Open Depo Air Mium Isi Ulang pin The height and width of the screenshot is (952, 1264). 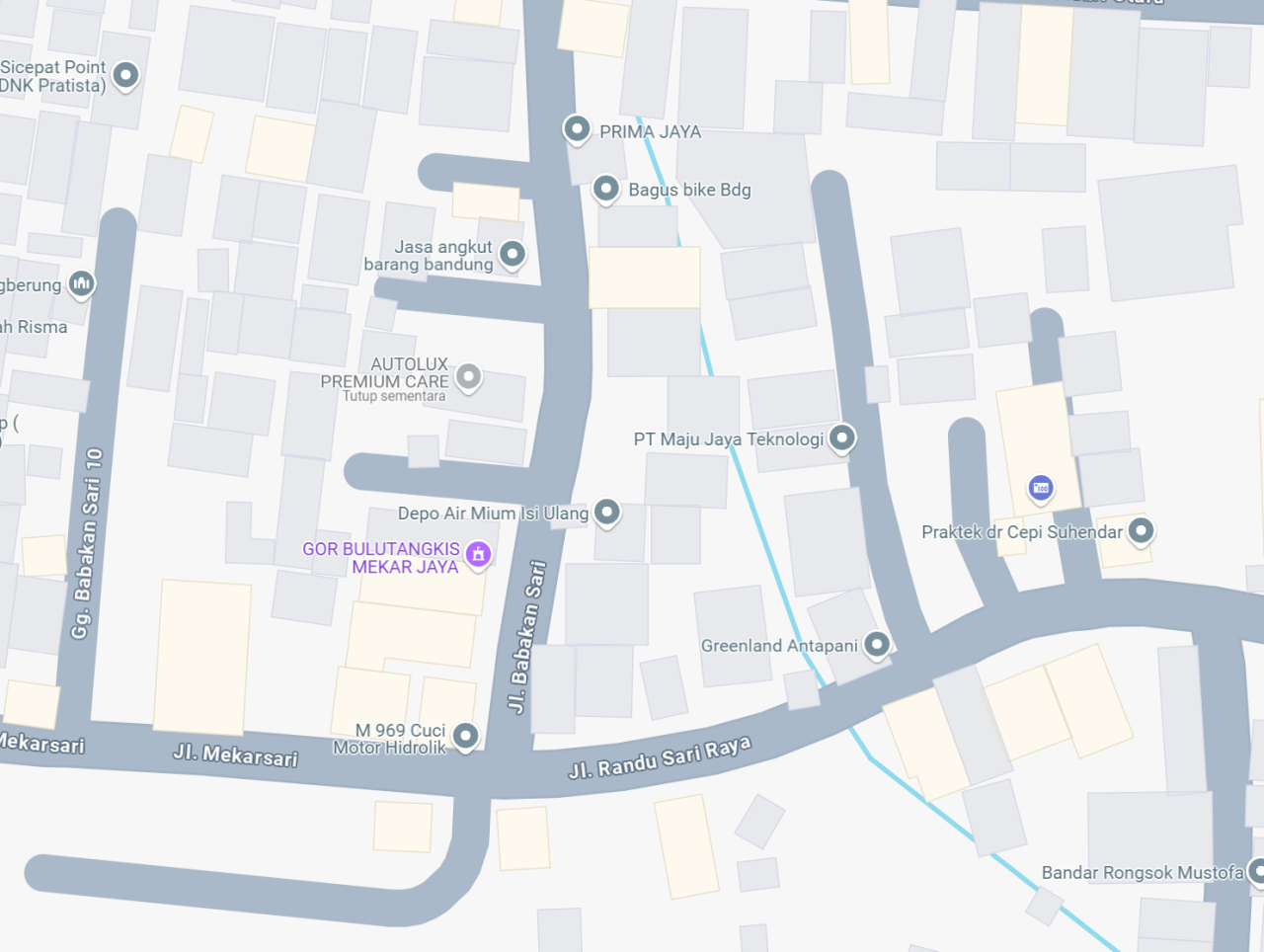pos(607,512)
